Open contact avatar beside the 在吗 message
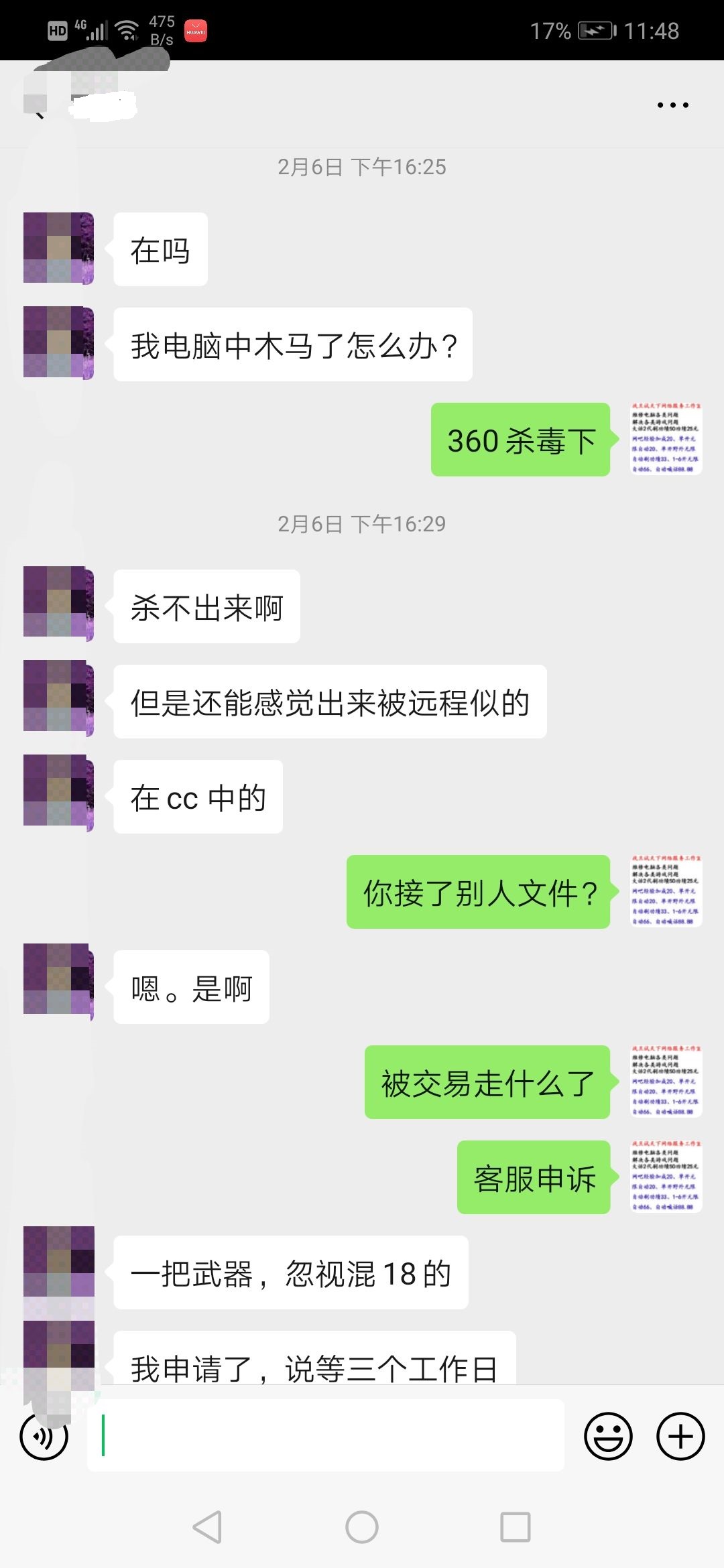 click(58, 249)
